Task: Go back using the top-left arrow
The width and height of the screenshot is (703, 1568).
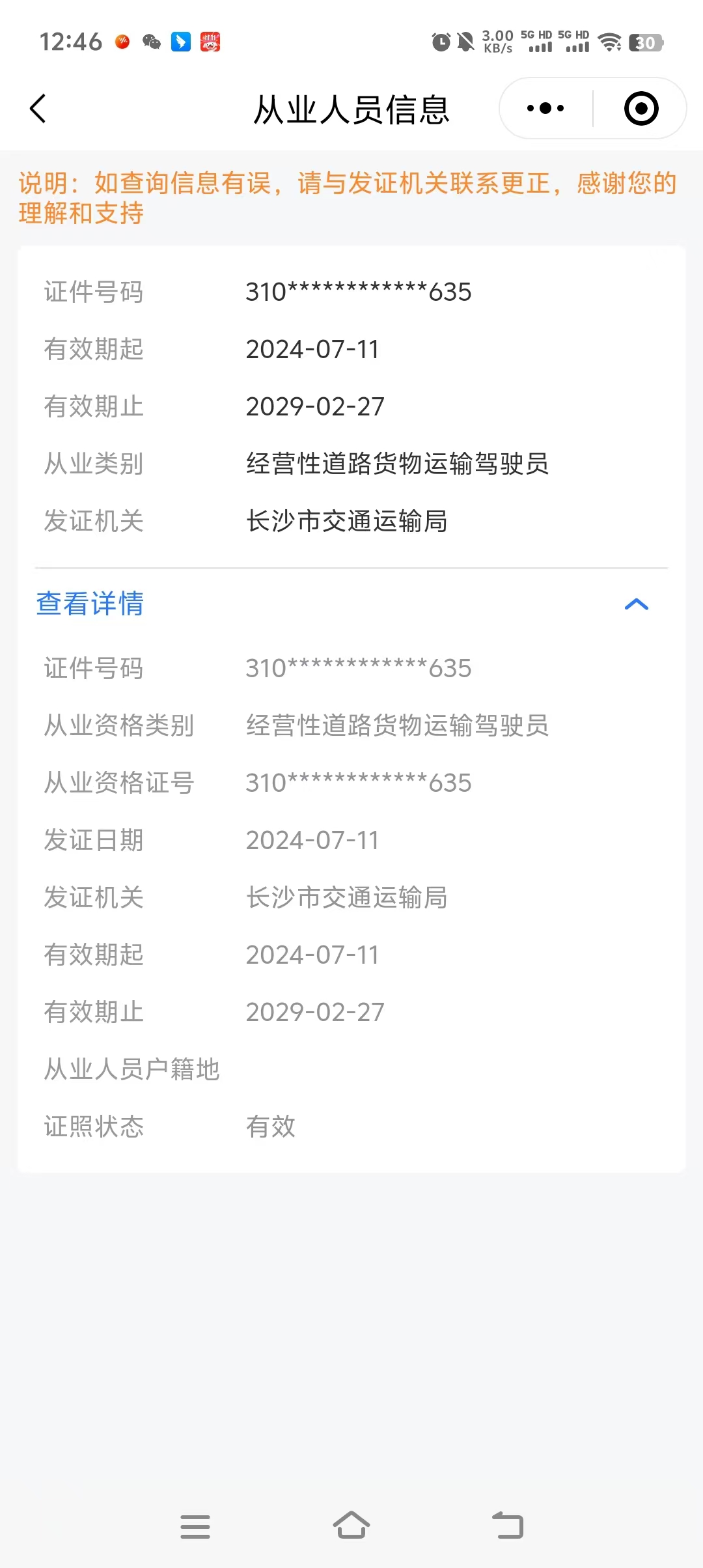Action: click(x=38, y=108)
